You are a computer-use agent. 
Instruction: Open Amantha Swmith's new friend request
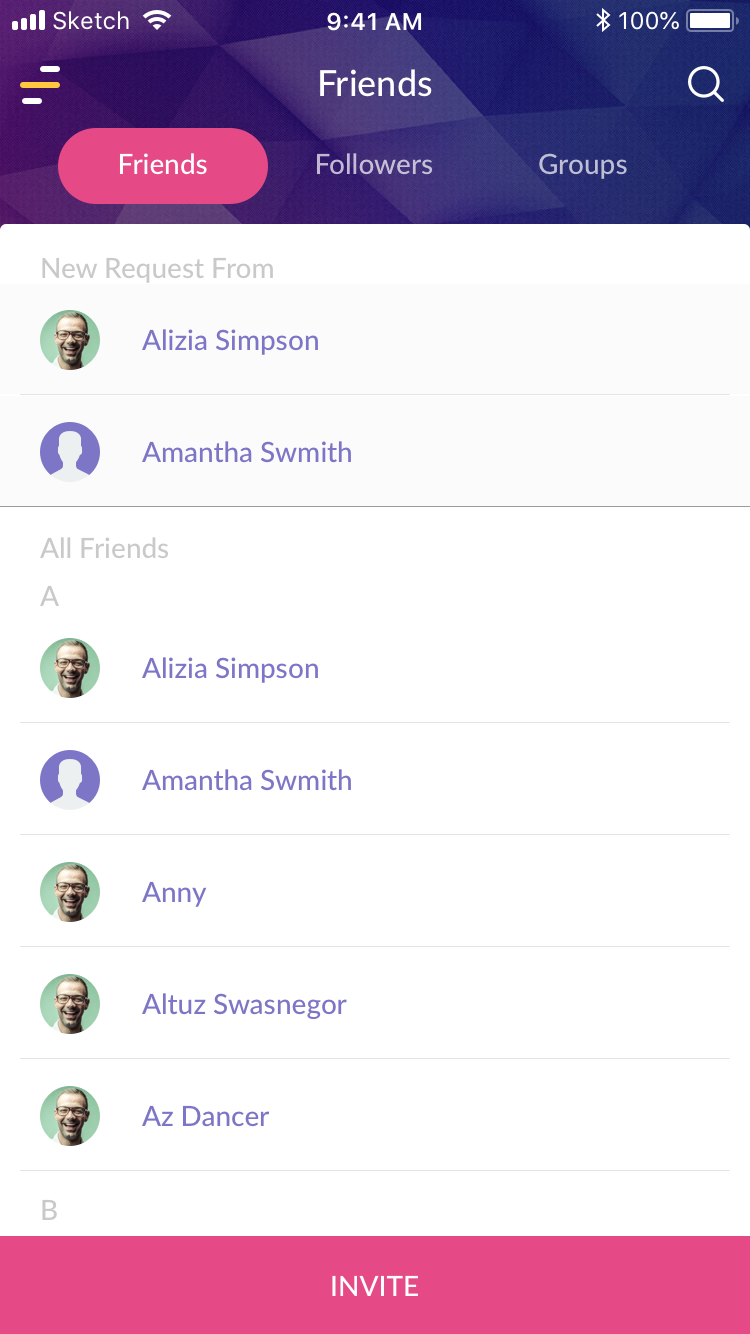coord(247,453)
